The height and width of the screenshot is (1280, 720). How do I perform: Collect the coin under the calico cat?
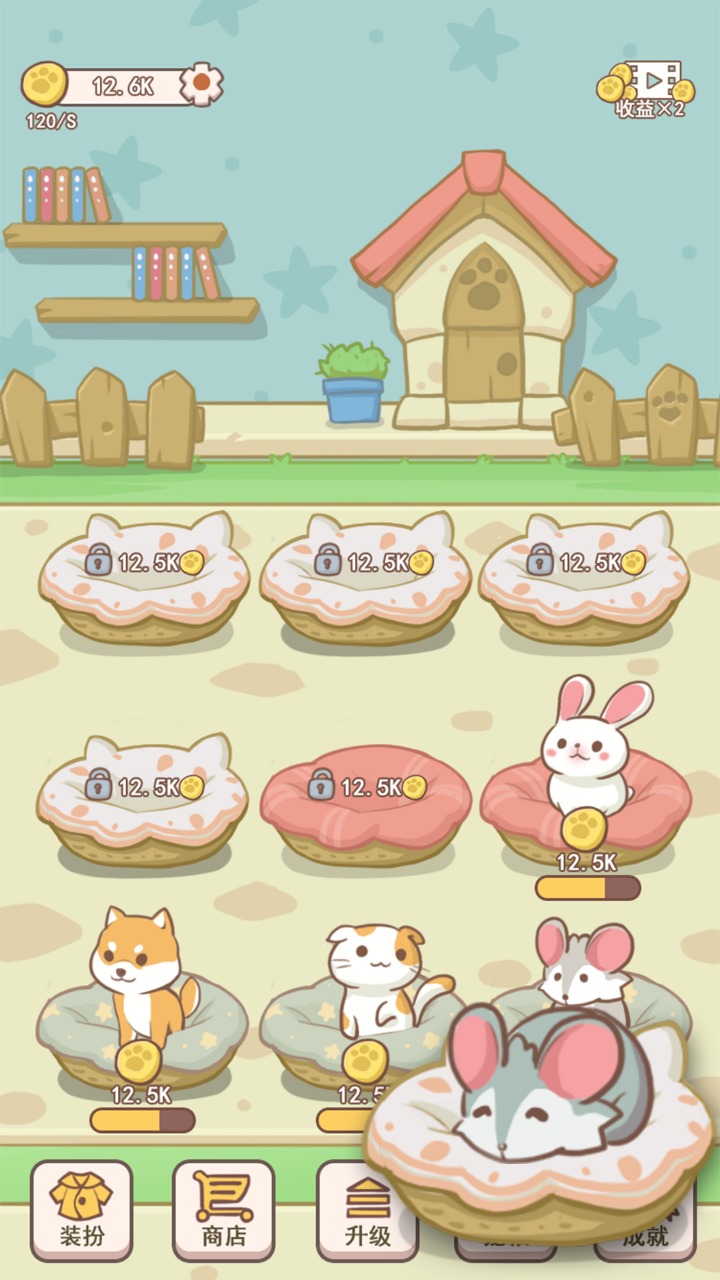pyautogui.click(x=365, y=1061)
